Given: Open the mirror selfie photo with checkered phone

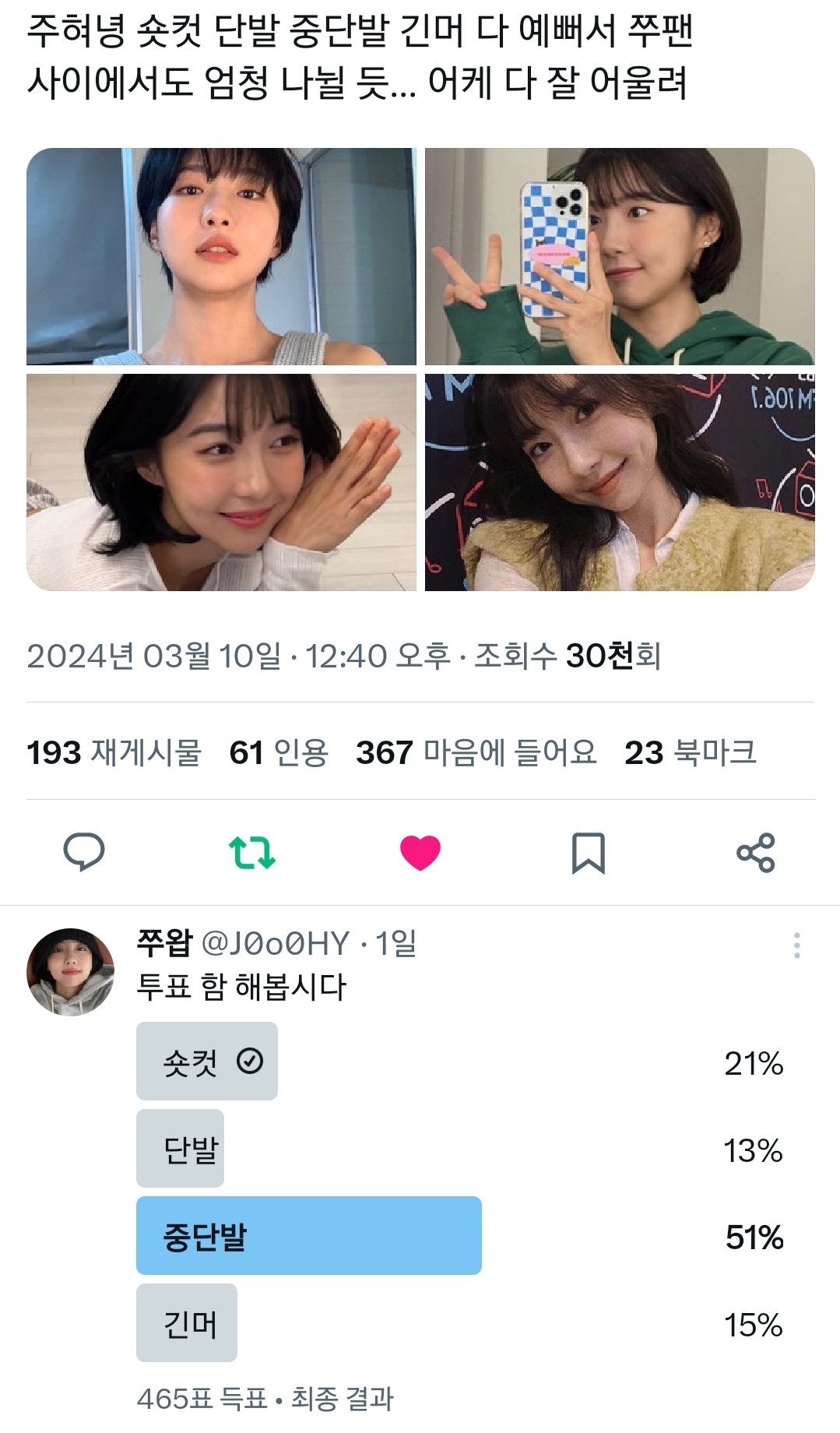Looking at the screenshot, I should click(620, 256).
